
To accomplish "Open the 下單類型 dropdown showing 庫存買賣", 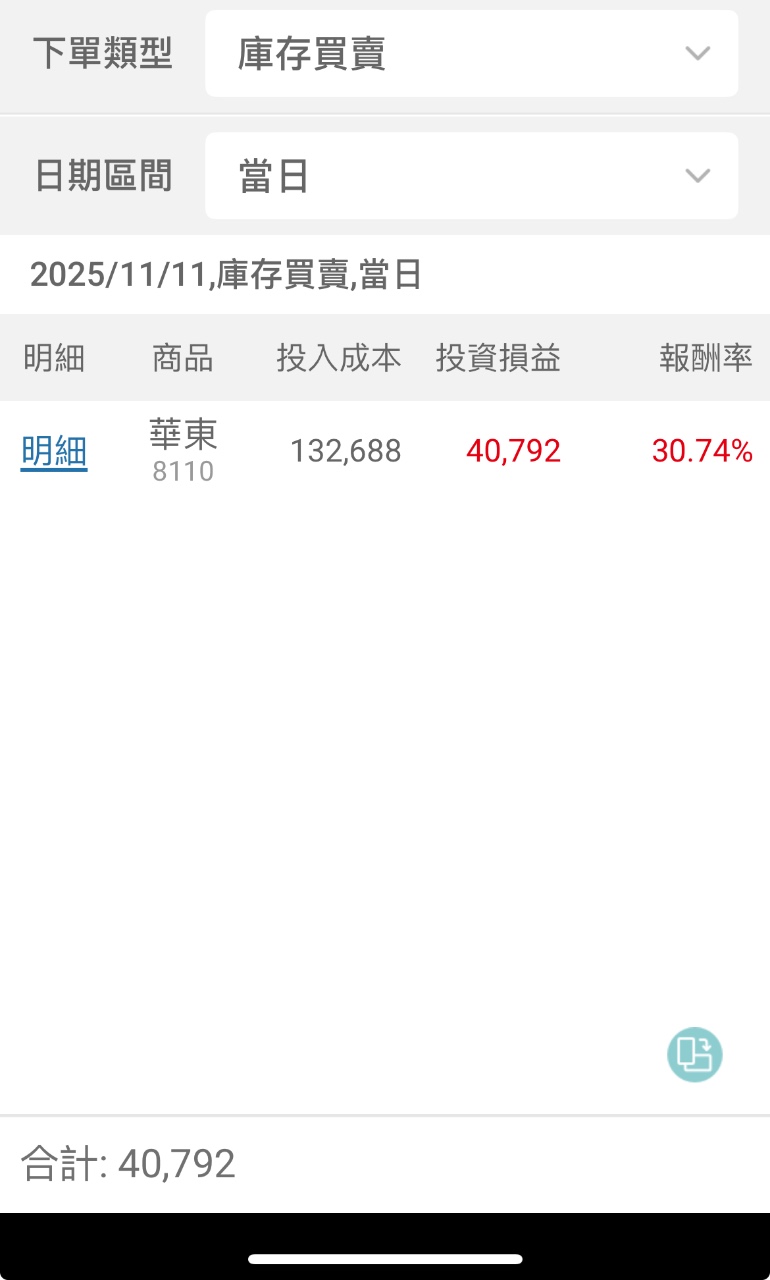I will (471, 54).
